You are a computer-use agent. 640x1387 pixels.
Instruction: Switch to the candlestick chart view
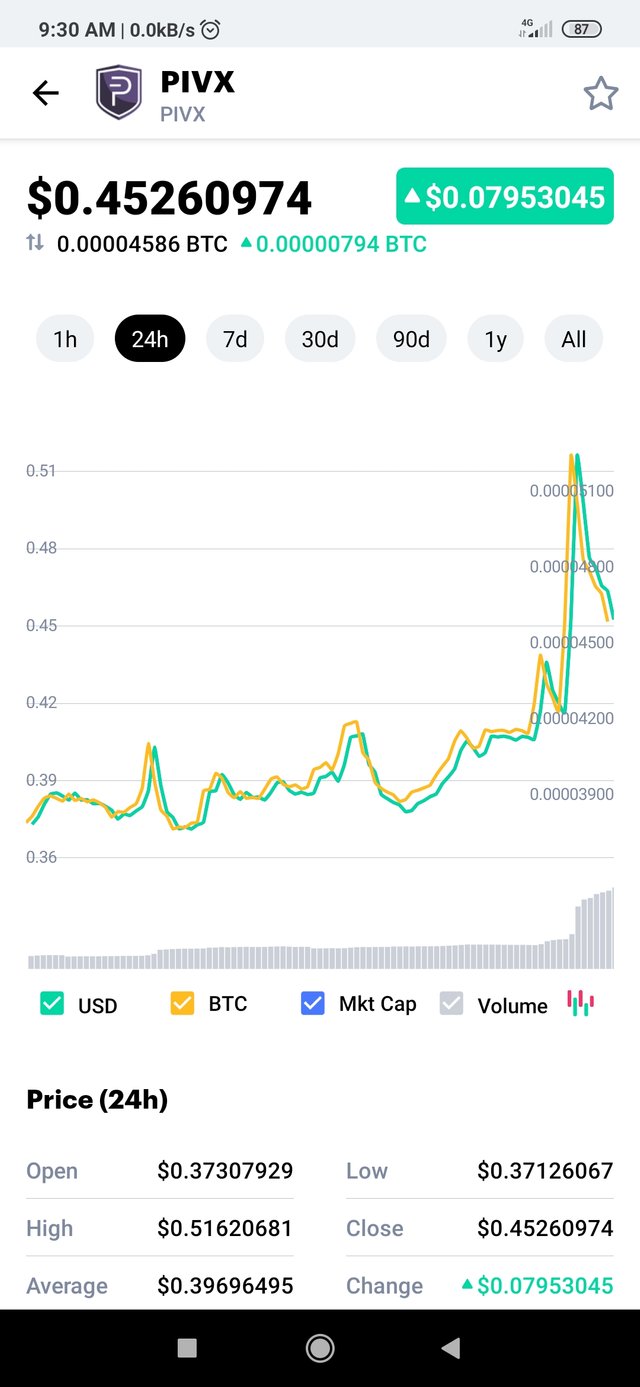point(581,1003)
